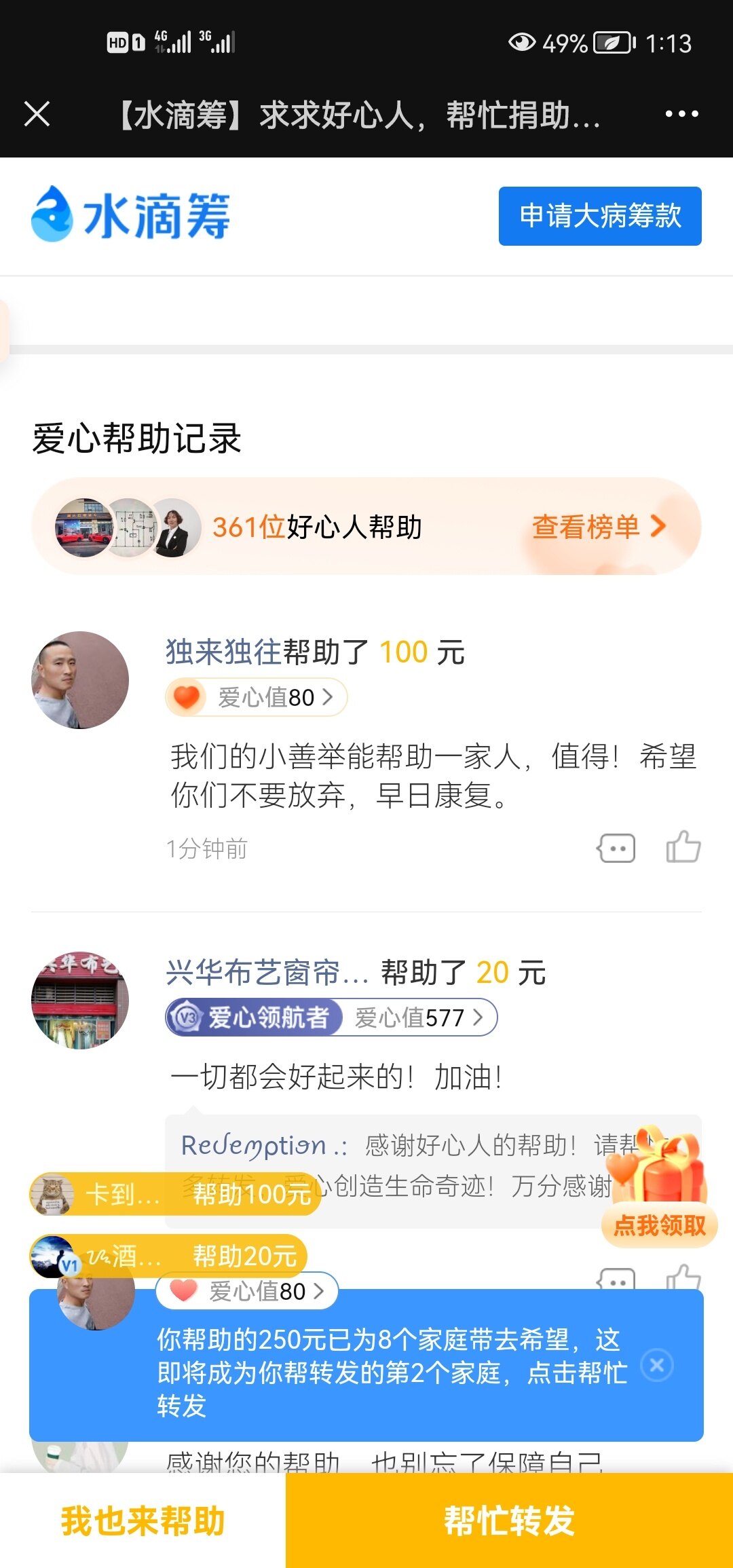Viewport: 733px width, 1568px height.
Task: Open the three-dot overflow menu
Action: coord(681,113)
